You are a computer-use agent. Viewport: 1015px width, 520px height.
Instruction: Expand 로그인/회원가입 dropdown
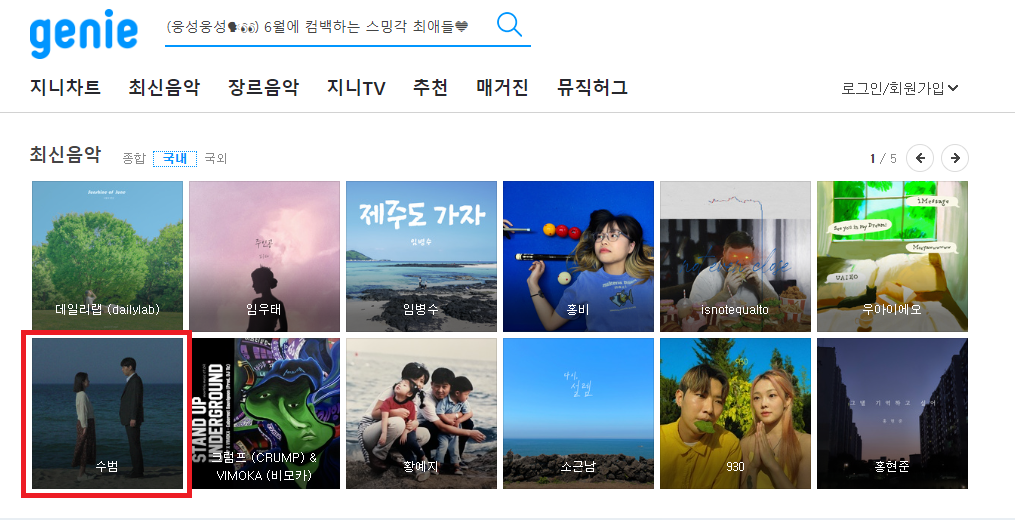tap(900, 88)
